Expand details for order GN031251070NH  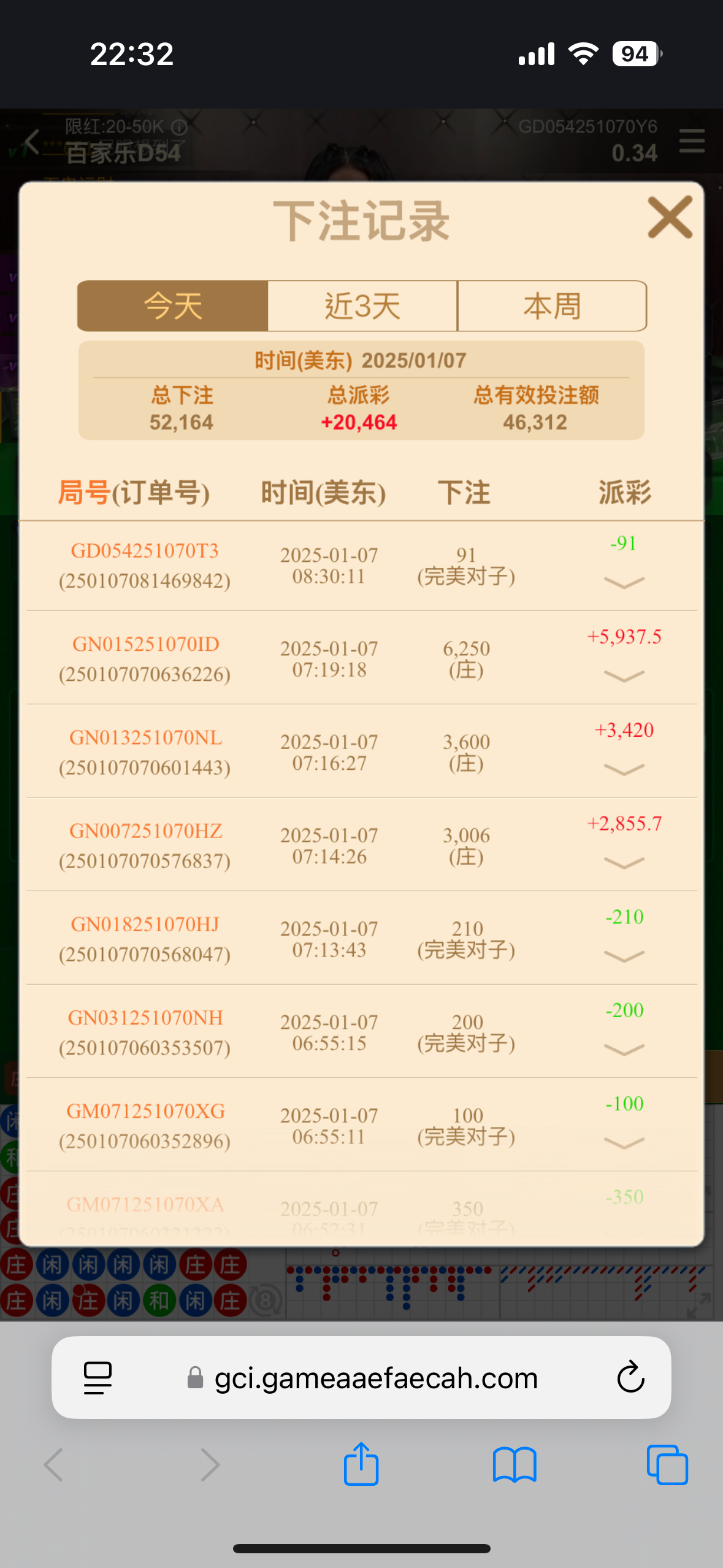[x=624, y=1050]
